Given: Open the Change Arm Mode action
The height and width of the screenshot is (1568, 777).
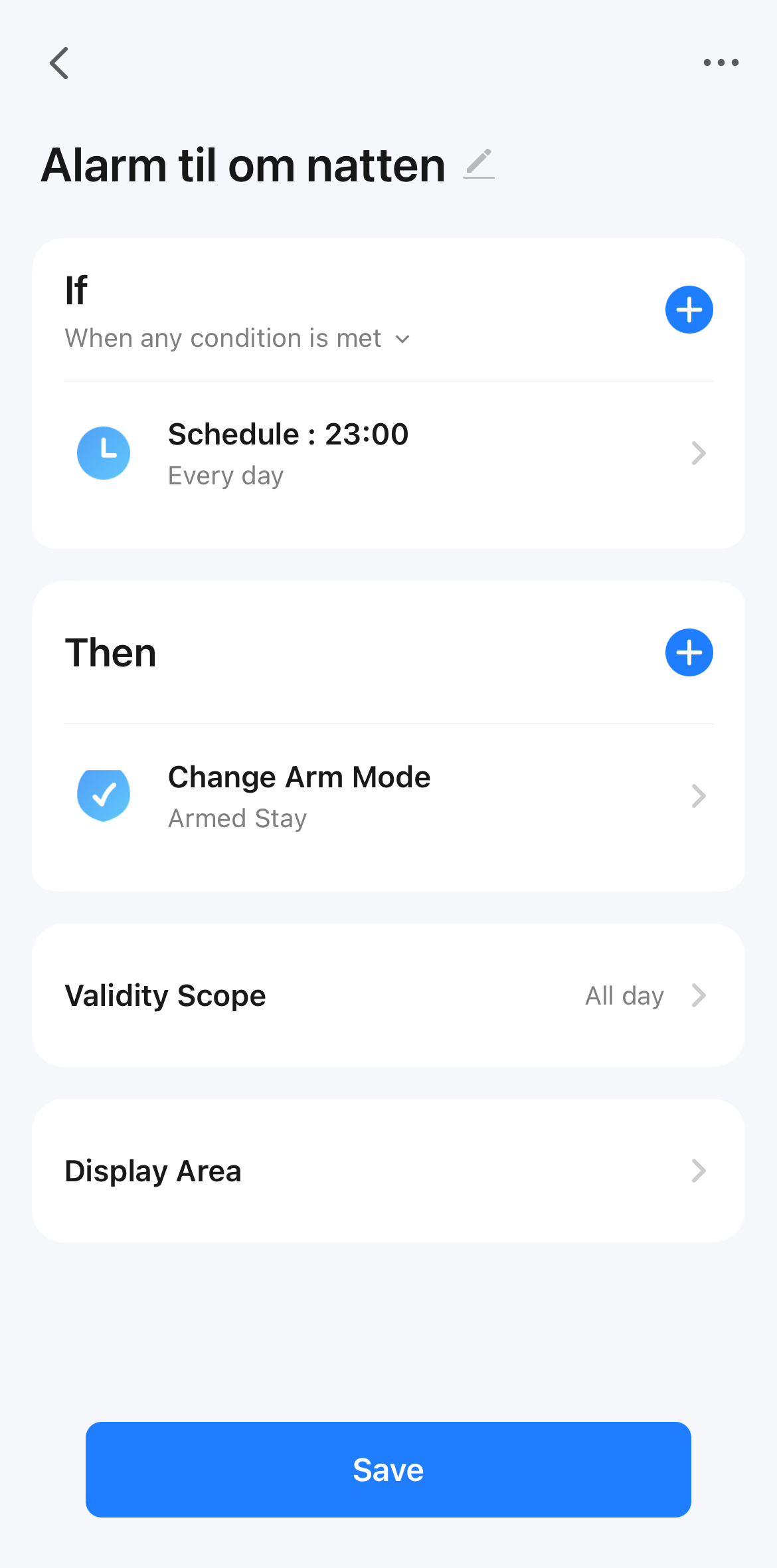Looking at the screenshot, I should click(388, 796).
